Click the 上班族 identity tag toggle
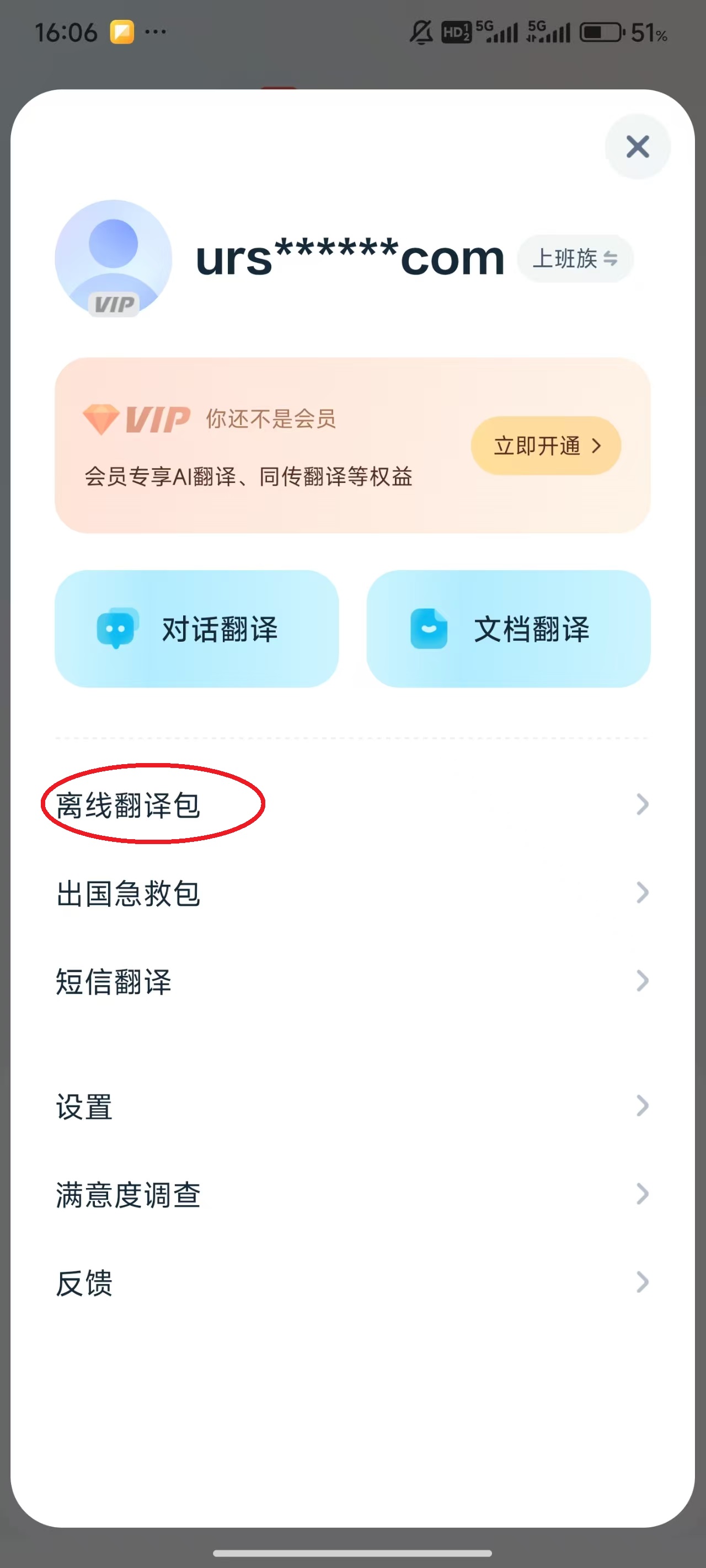706x1568 pixels. tap(575, 259)
